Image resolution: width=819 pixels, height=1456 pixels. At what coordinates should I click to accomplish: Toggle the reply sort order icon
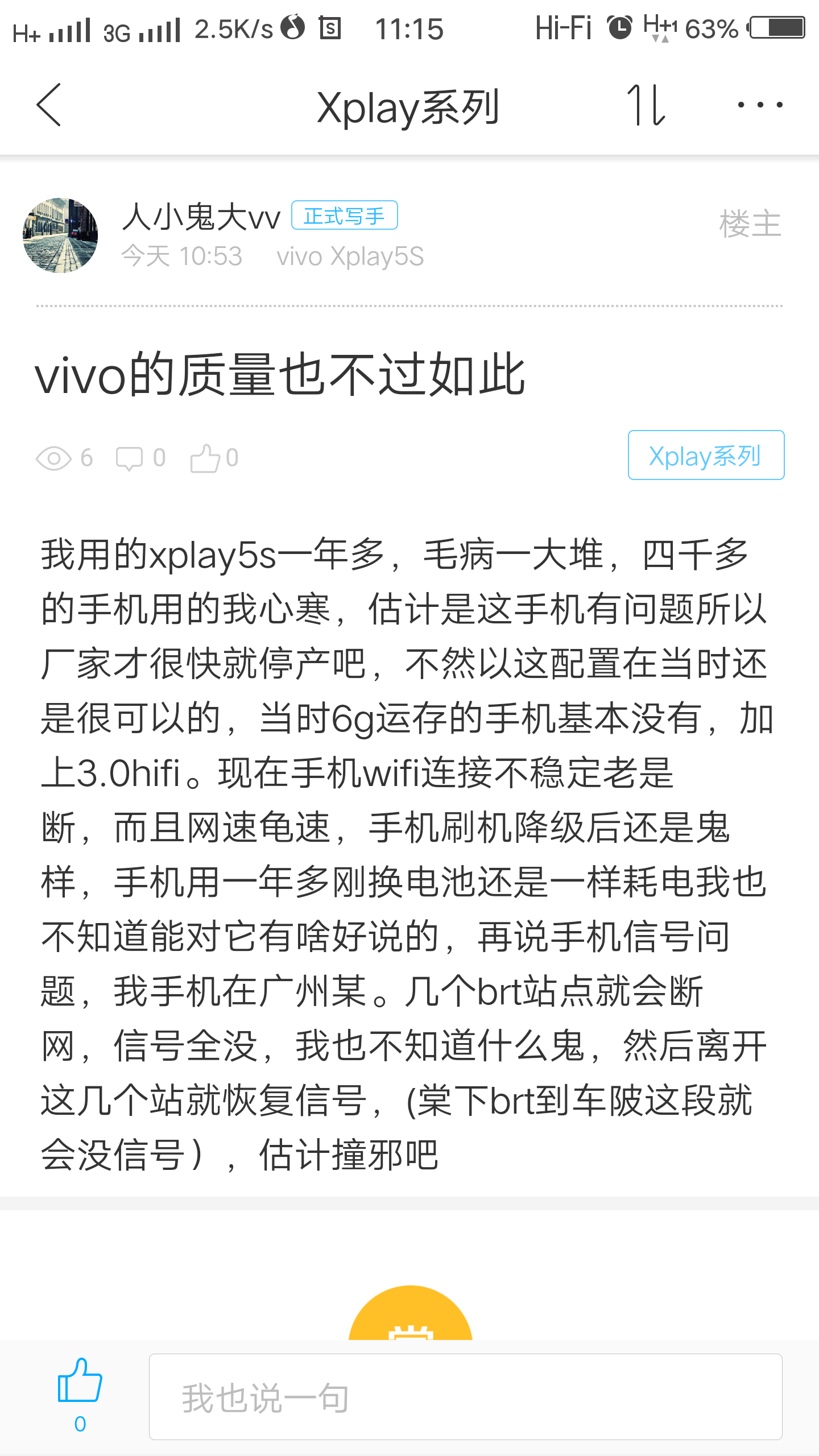(647, 105)
